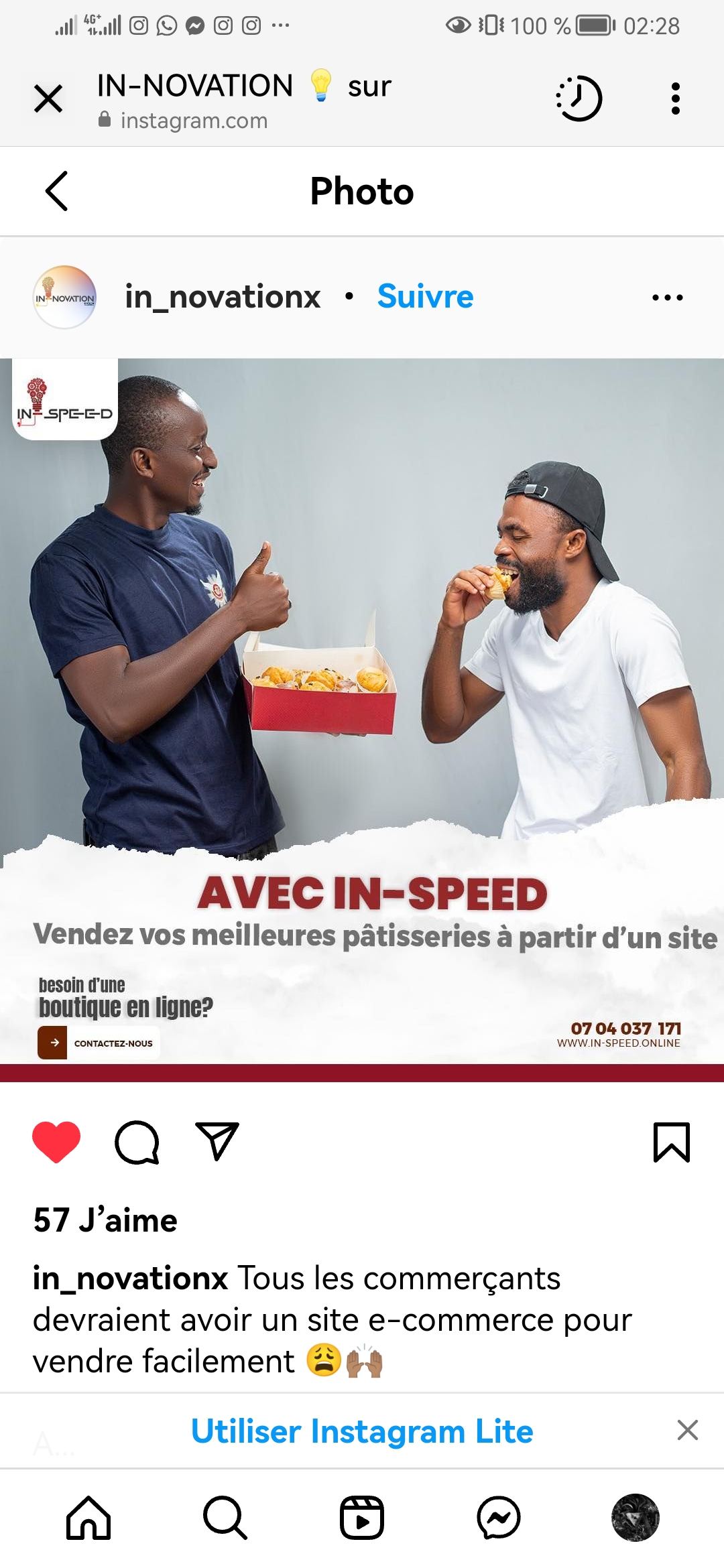Open in_novationx from the caption username

131,1278
